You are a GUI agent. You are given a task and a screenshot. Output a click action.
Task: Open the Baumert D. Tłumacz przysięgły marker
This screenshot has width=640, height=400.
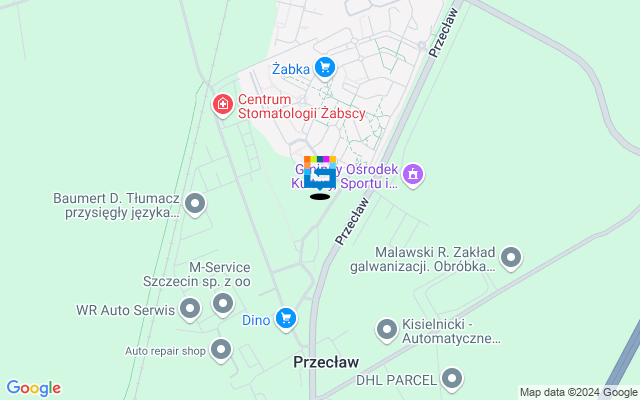tap(196, 205)
